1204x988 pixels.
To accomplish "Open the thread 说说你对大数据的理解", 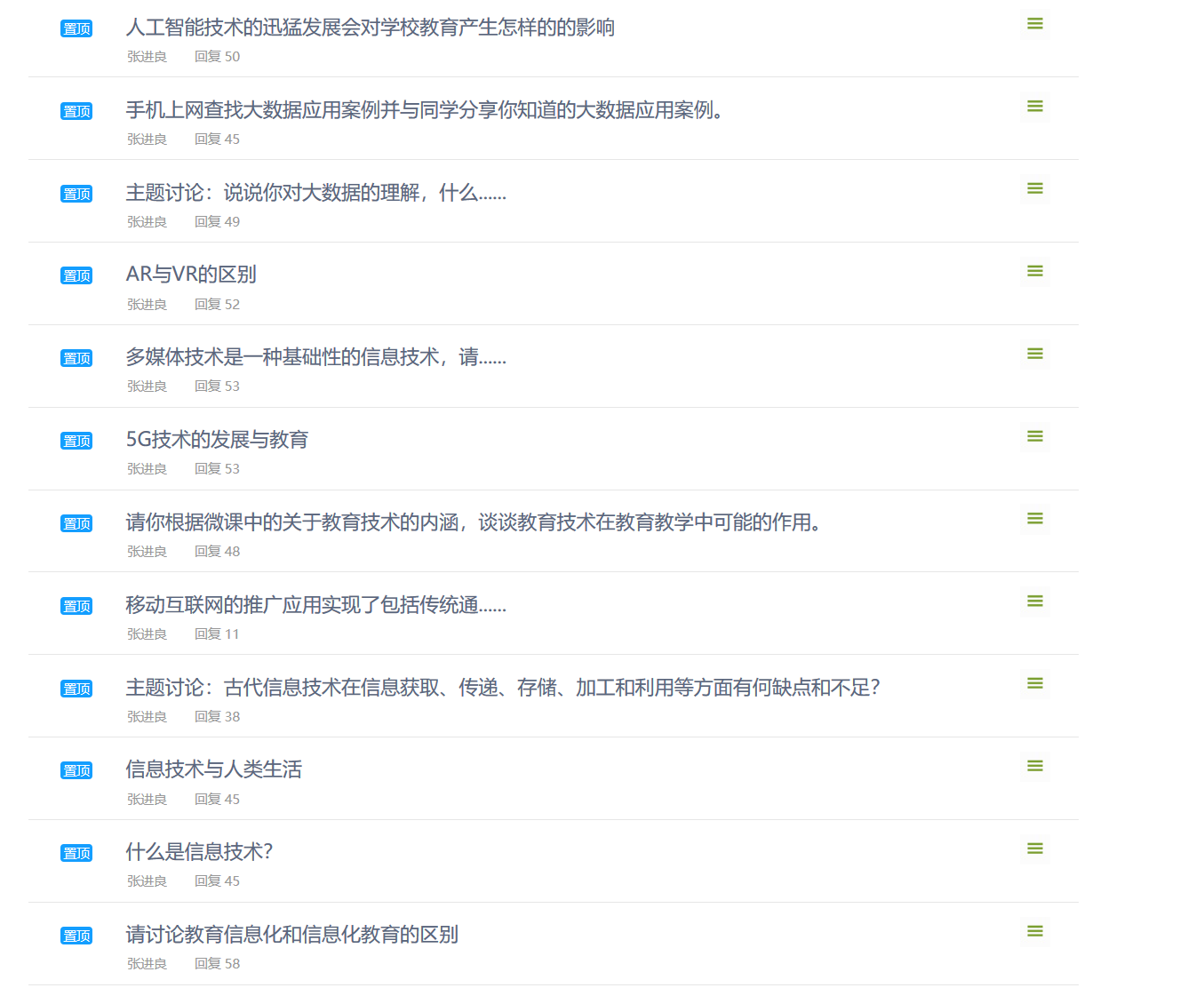I will click(x=315, y=193).
